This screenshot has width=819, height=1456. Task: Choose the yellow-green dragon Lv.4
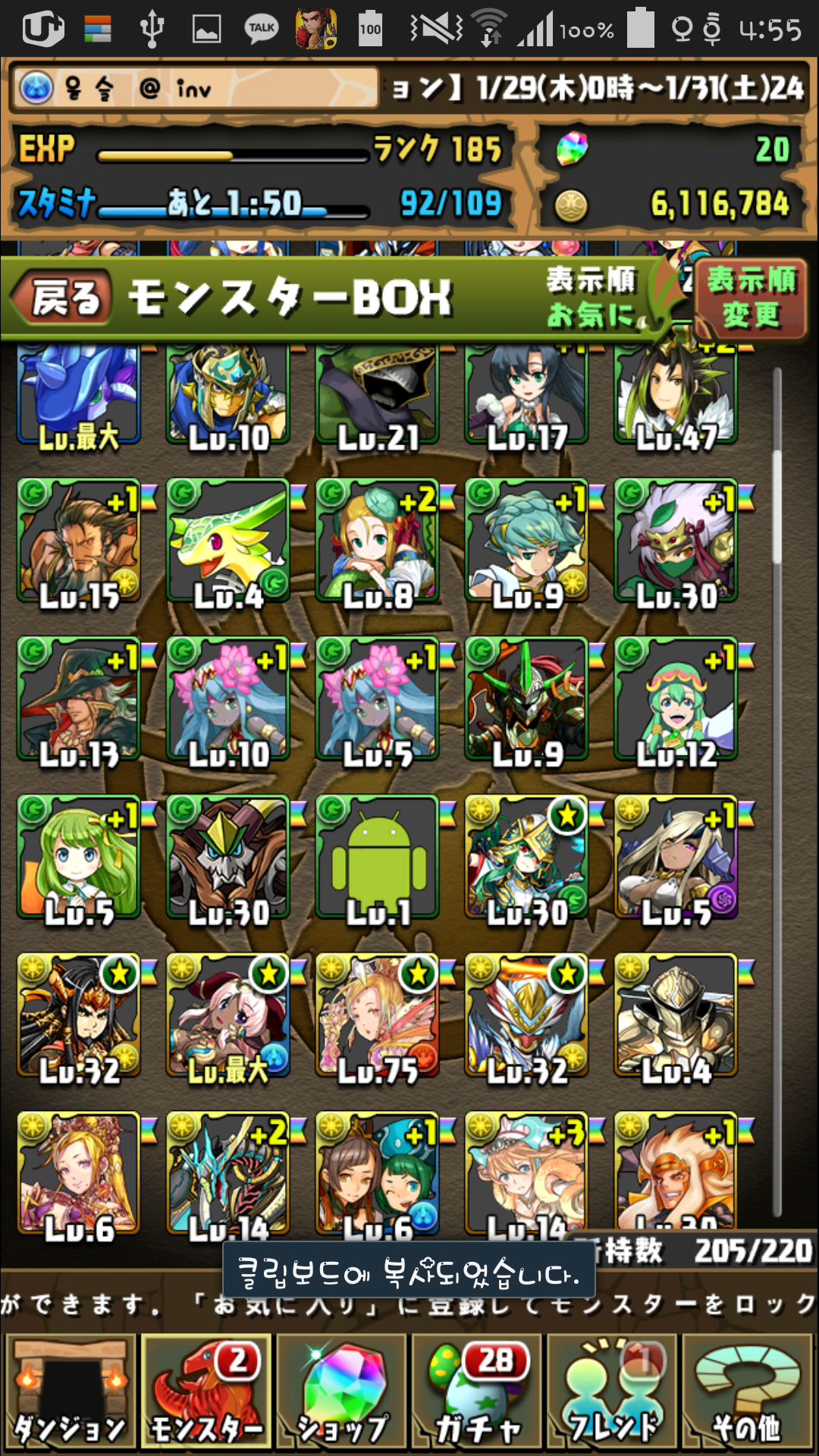[228, 541]
